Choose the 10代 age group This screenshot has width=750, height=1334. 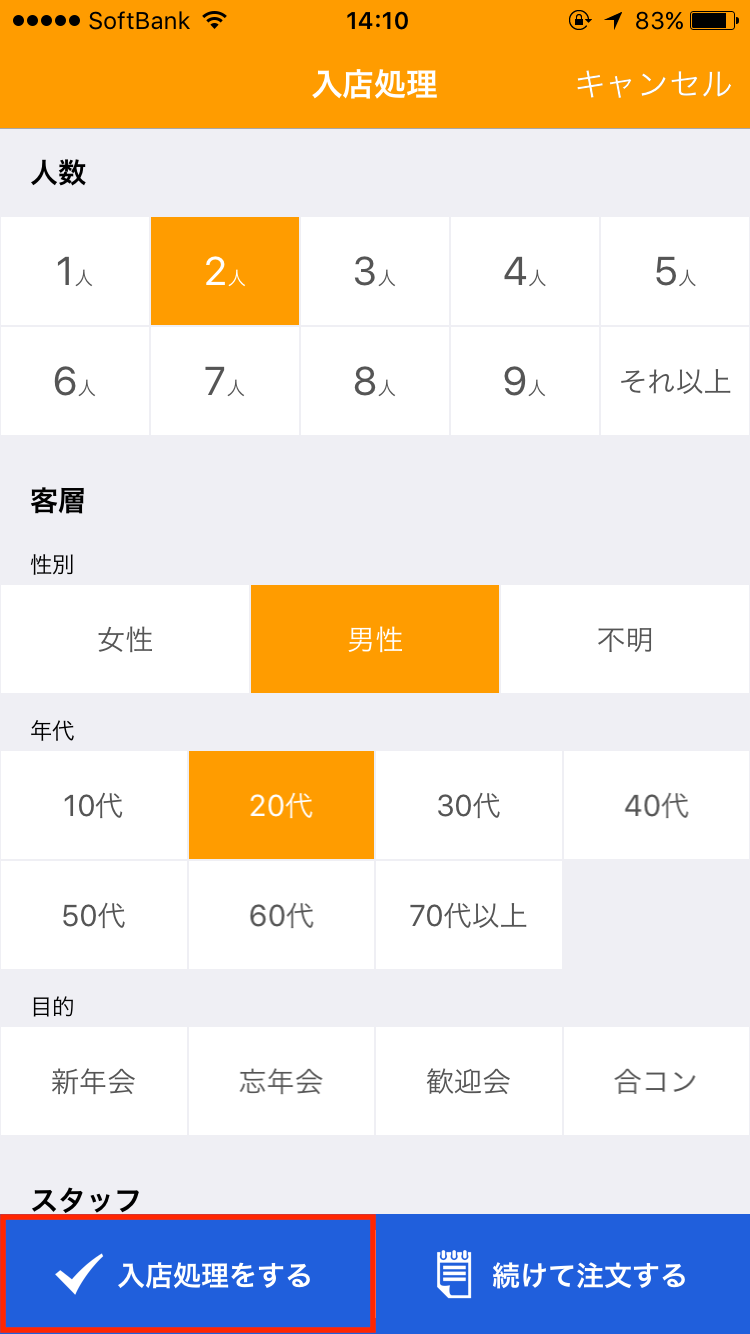click(x=93, y=805)
